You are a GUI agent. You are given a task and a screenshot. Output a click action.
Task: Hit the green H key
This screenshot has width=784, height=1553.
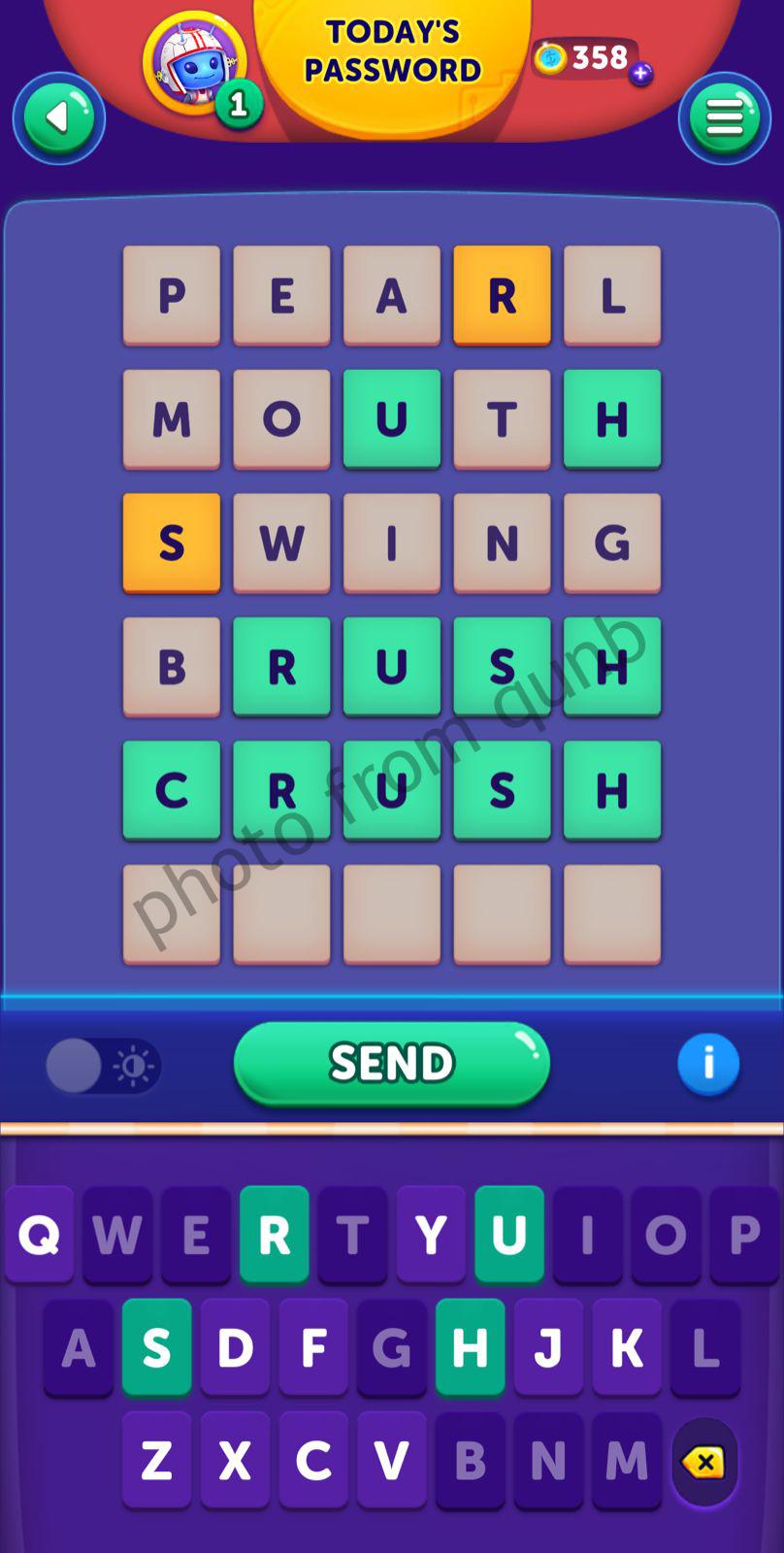point(471,1346)
